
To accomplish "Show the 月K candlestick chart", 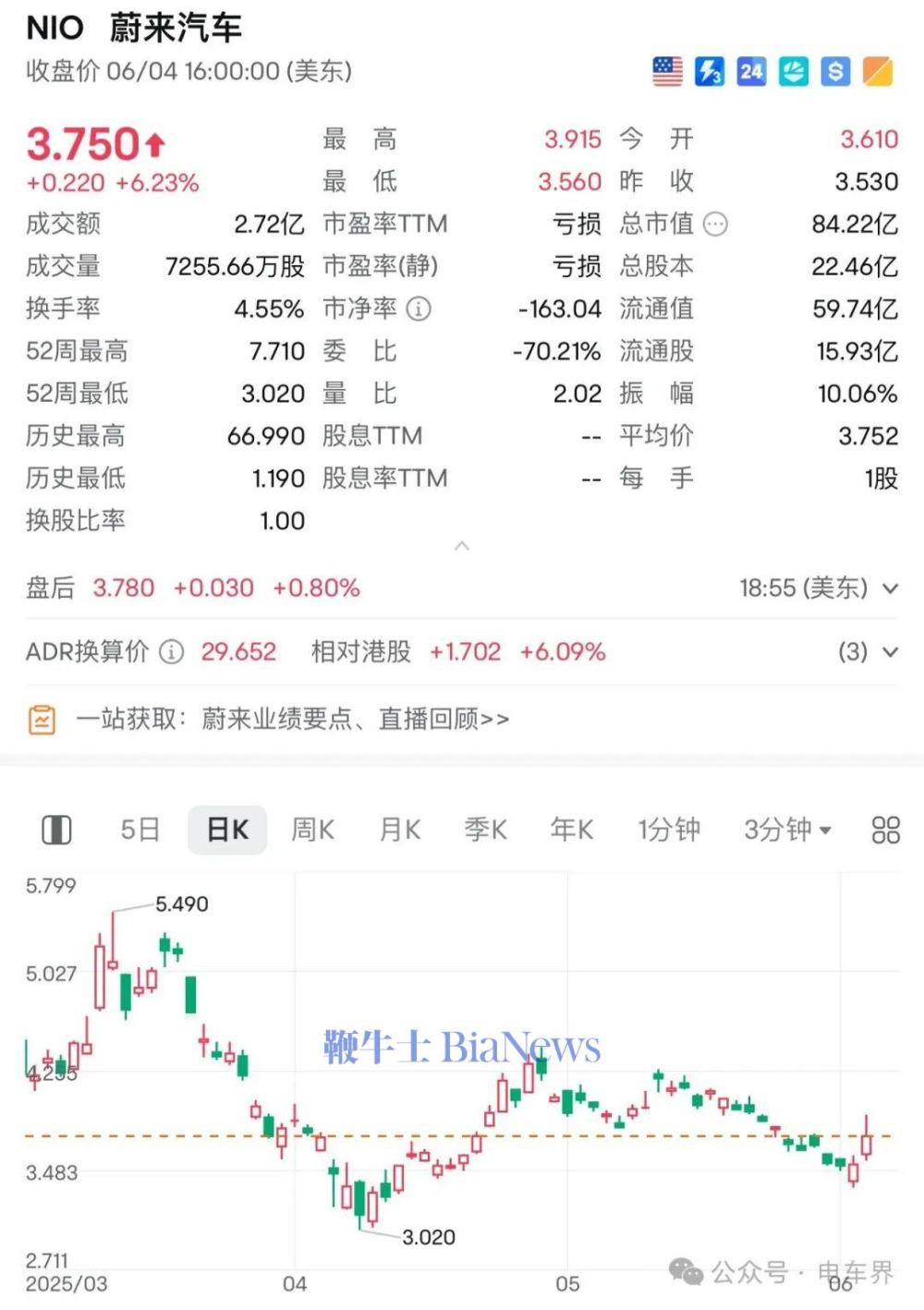I will [x=400, y=830].
